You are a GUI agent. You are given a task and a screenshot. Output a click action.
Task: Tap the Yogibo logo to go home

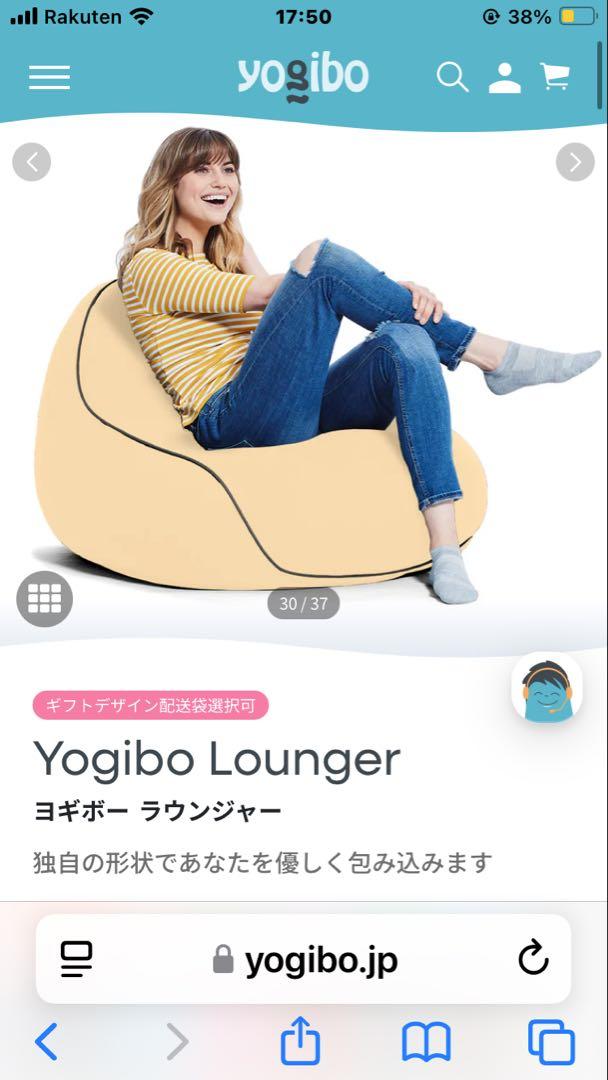point(303,76)
